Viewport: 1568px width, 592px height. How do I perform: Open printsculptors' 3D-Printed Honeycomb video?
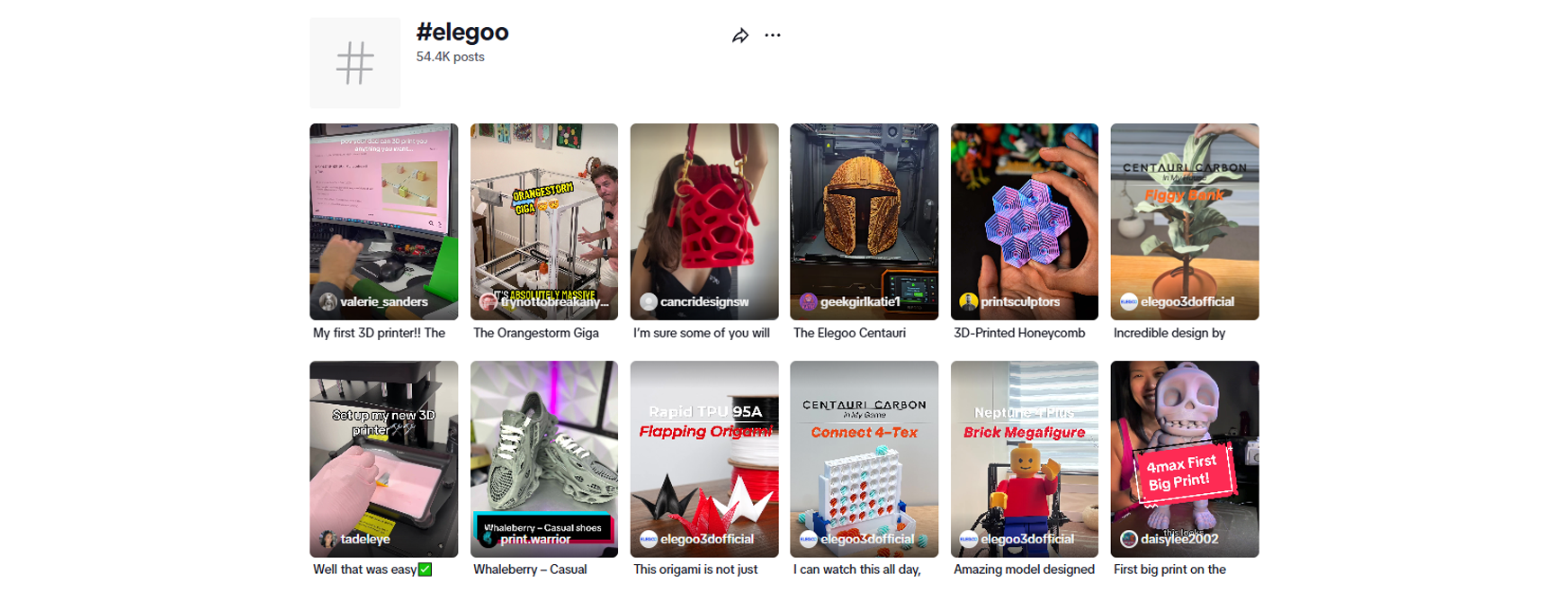pos(1024,220)
